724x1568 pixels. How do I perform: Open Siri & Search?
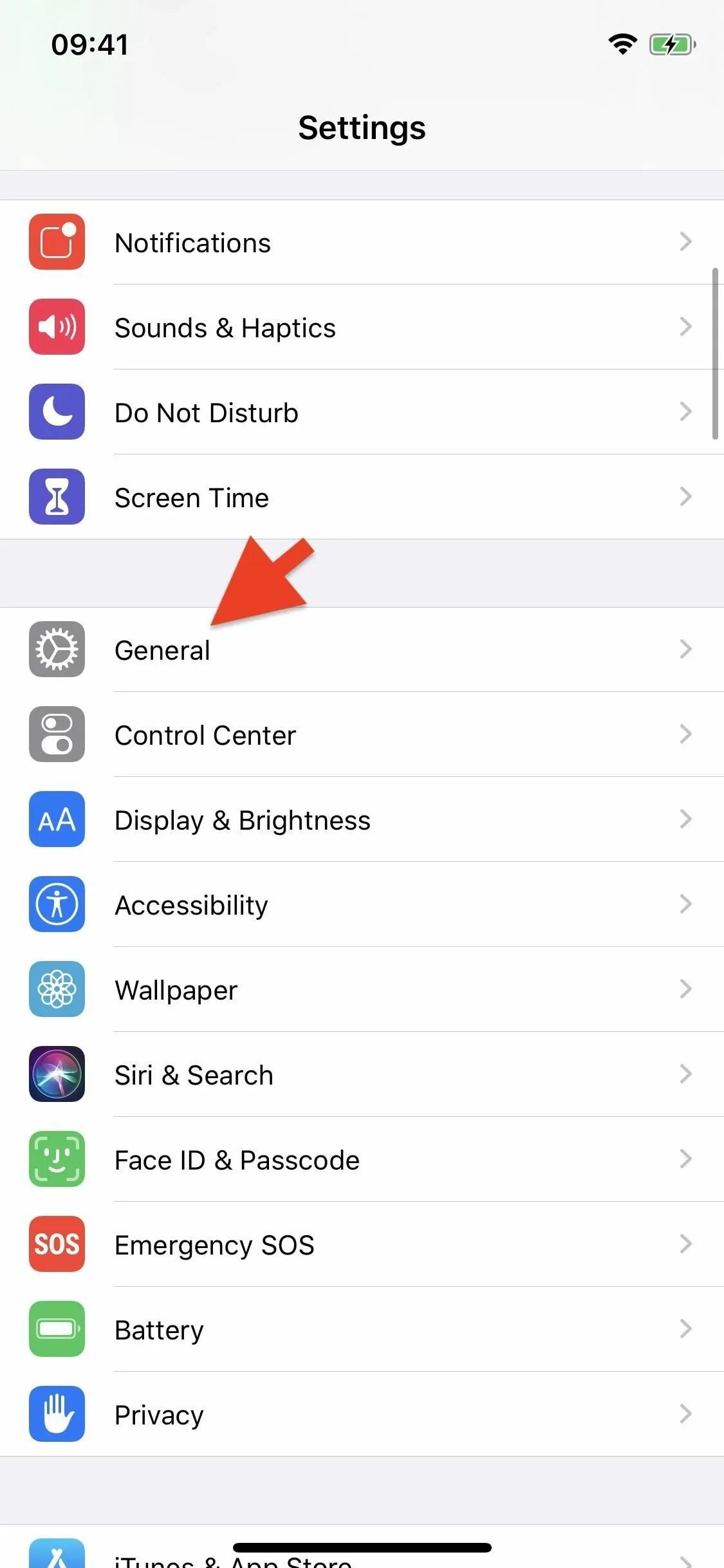[x=362, y=1074]
